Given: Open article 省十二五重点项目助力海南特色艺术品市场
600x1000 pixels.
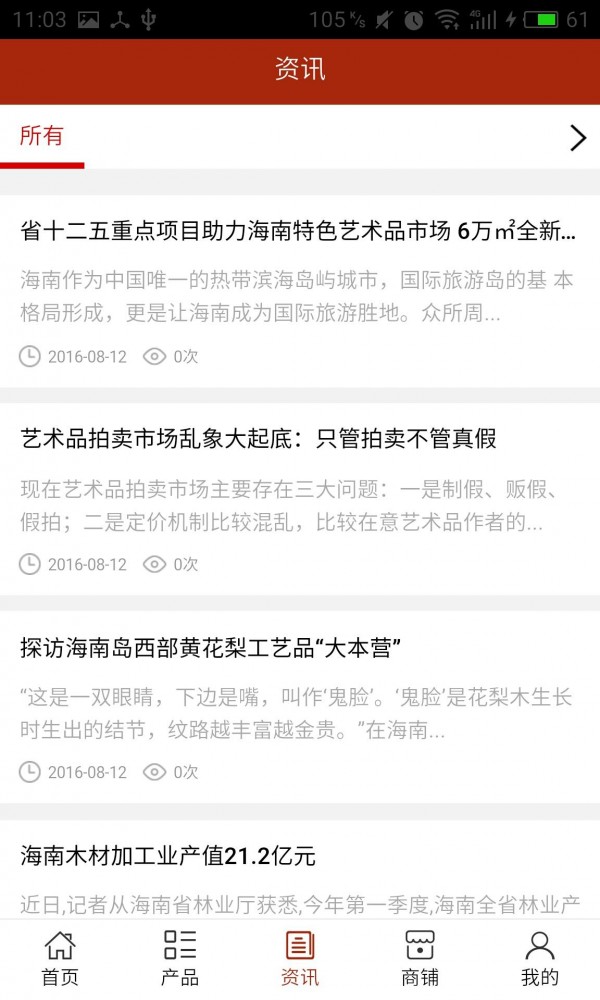Looking at the screenshot, I should coord(298,232).
